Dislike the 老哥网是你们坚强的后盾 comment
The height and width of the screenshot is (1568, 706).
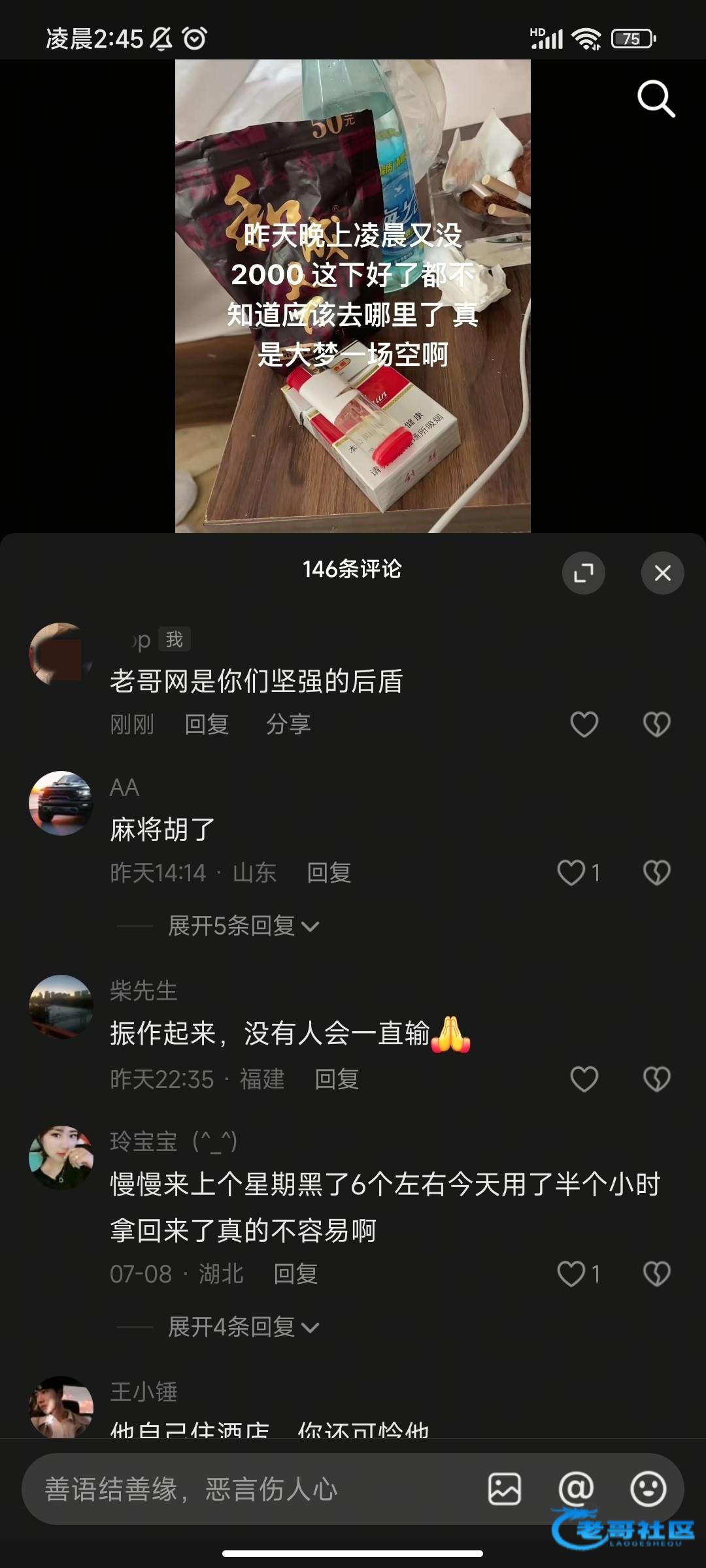(x=656, y=725)
